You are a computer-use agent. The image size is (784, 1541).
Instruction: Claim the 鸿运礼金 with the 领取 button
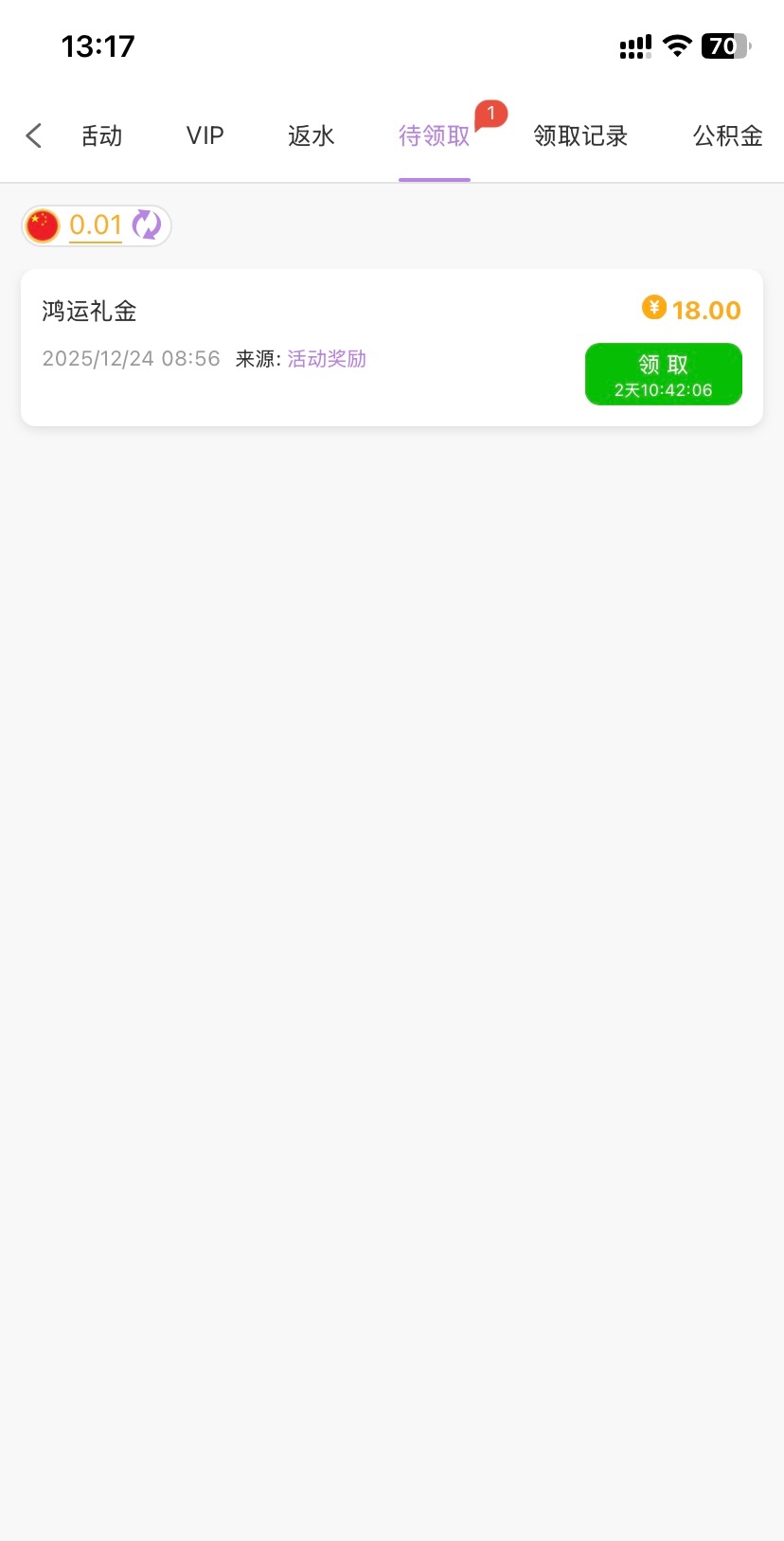coord(663,374)
